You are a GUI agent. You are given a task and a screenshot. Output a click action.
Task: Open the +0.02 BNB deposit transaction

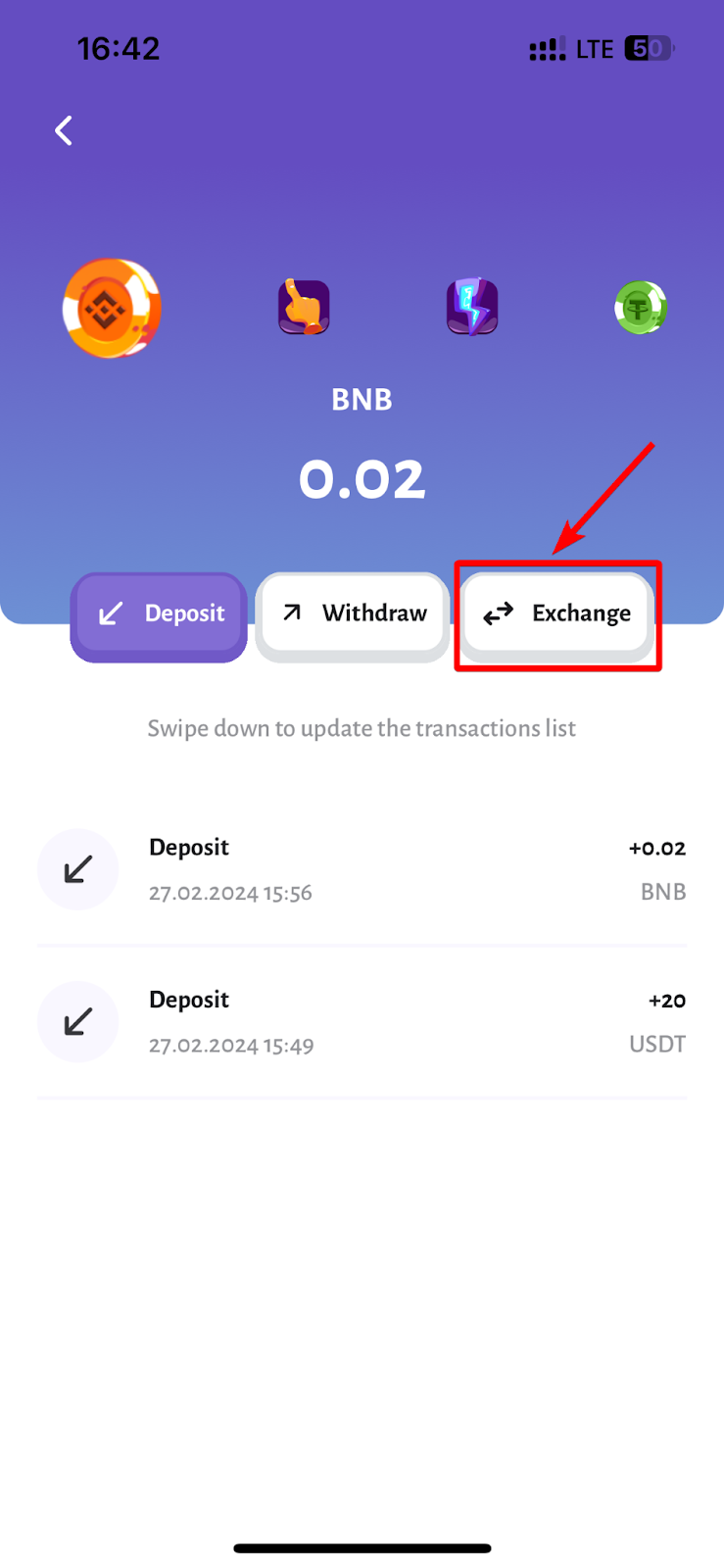(362, 869)
